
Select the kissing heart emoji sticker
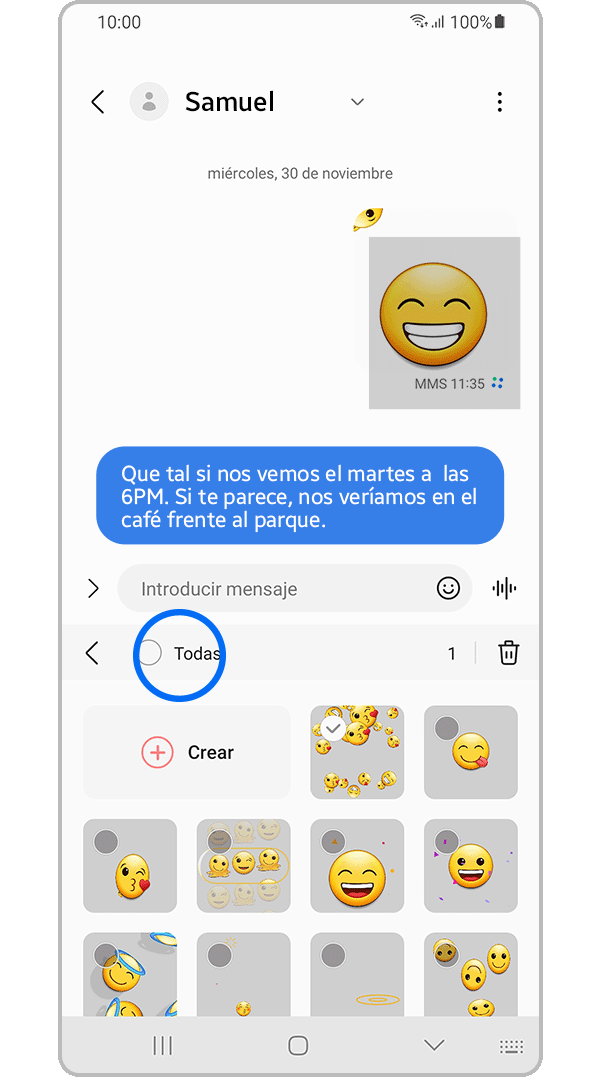(130, 866)
